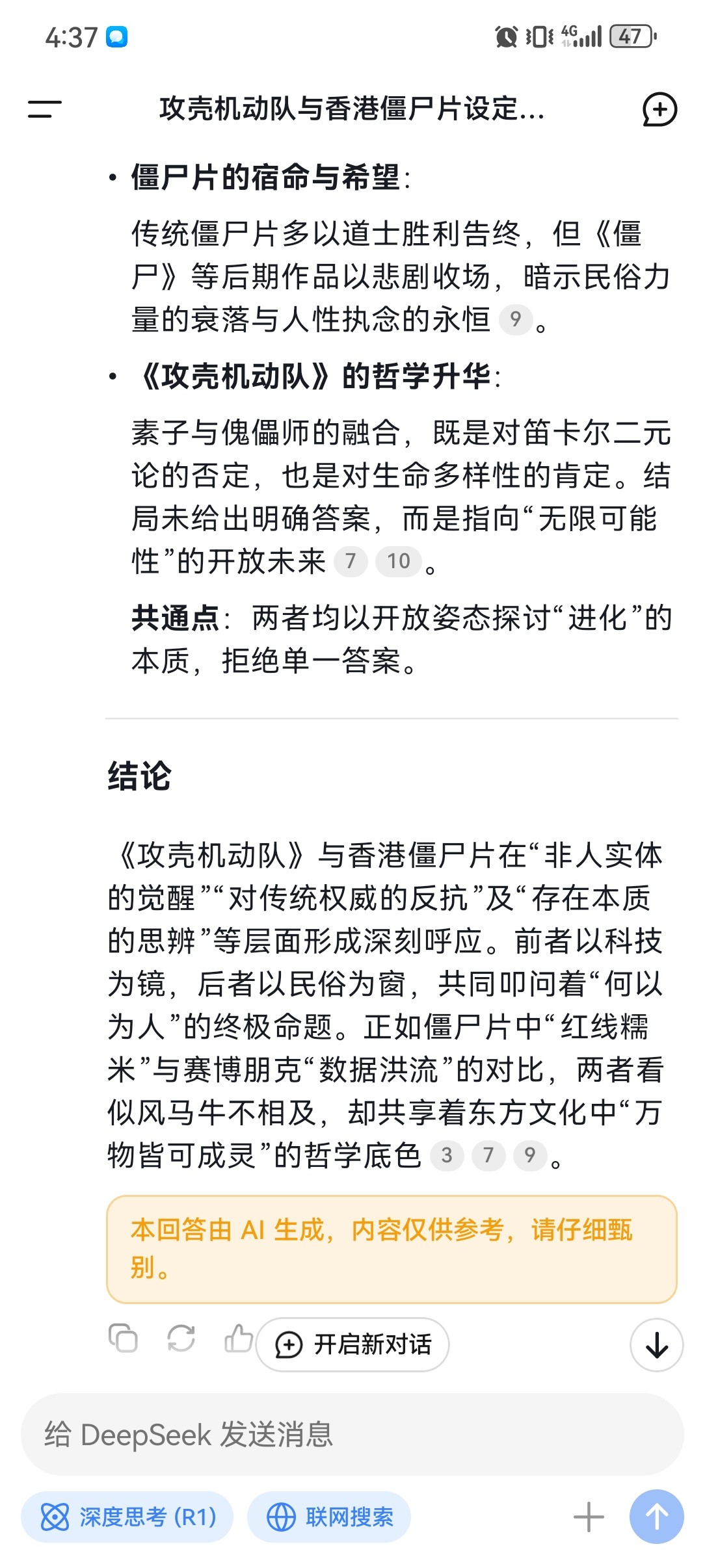Open the sidebar menu button
Image resolution: width=705 pixels, height=1568 pixels.
[x=44, y=109]
